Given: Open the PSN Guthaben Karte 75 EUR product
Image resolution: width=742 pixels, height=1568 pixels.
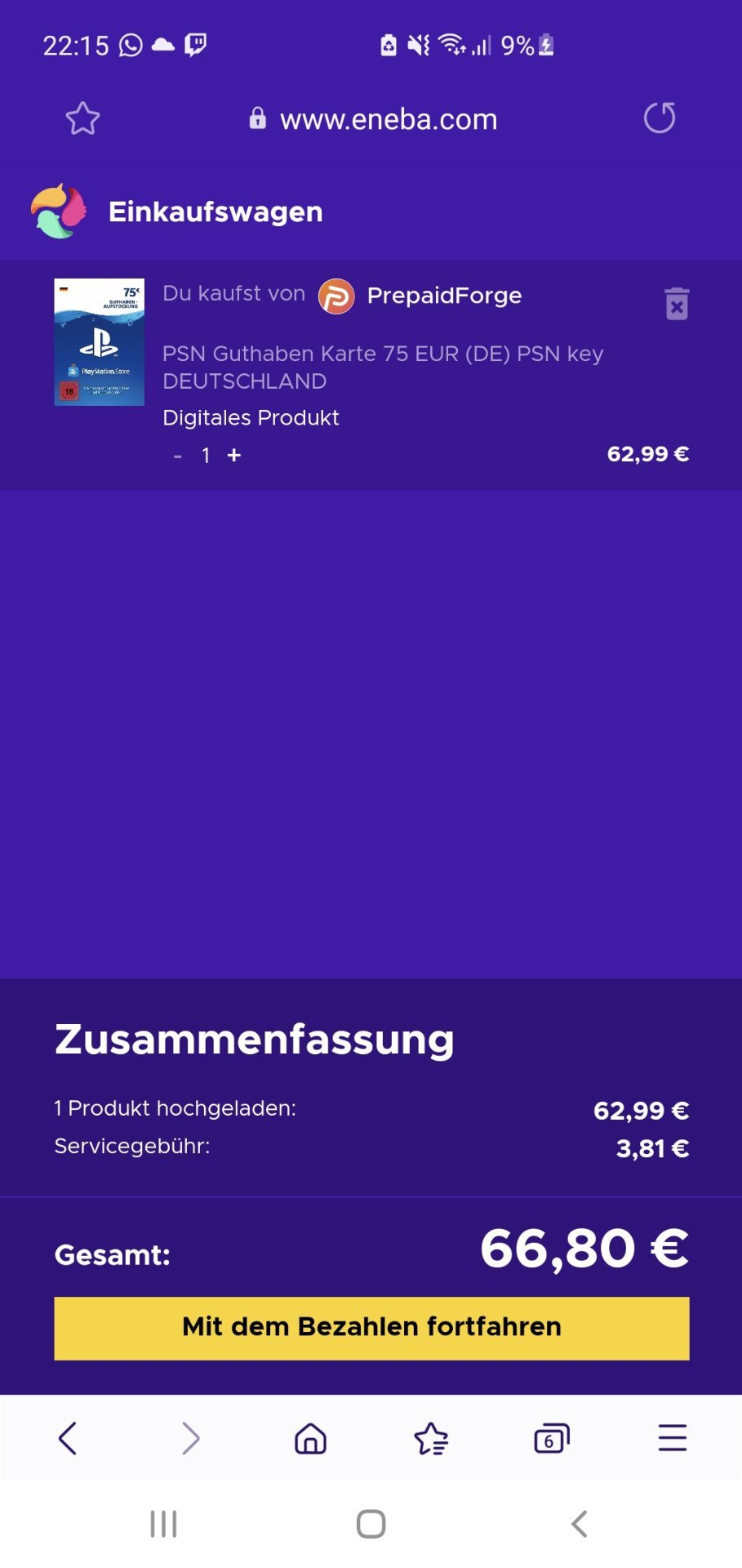Looking at the screenshot, I should point(383,367).
